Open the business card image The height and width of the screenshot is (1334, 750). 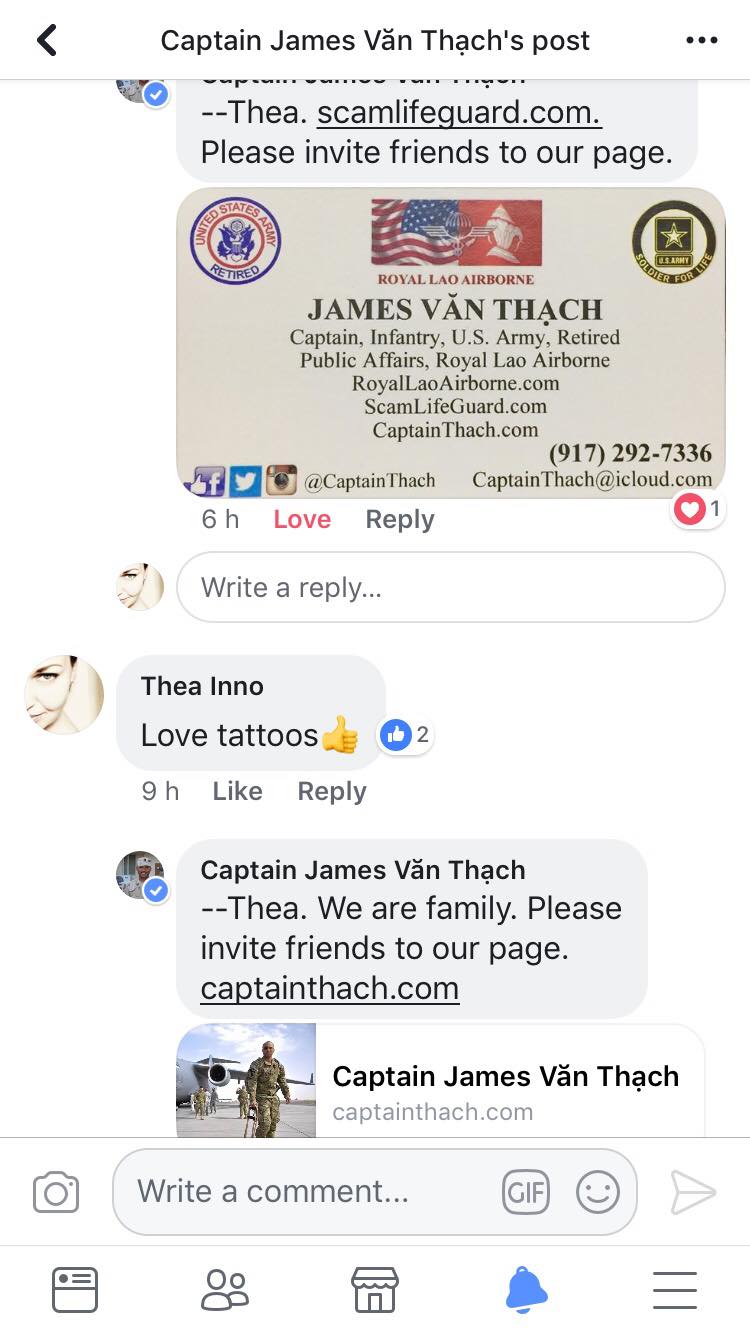451,342
